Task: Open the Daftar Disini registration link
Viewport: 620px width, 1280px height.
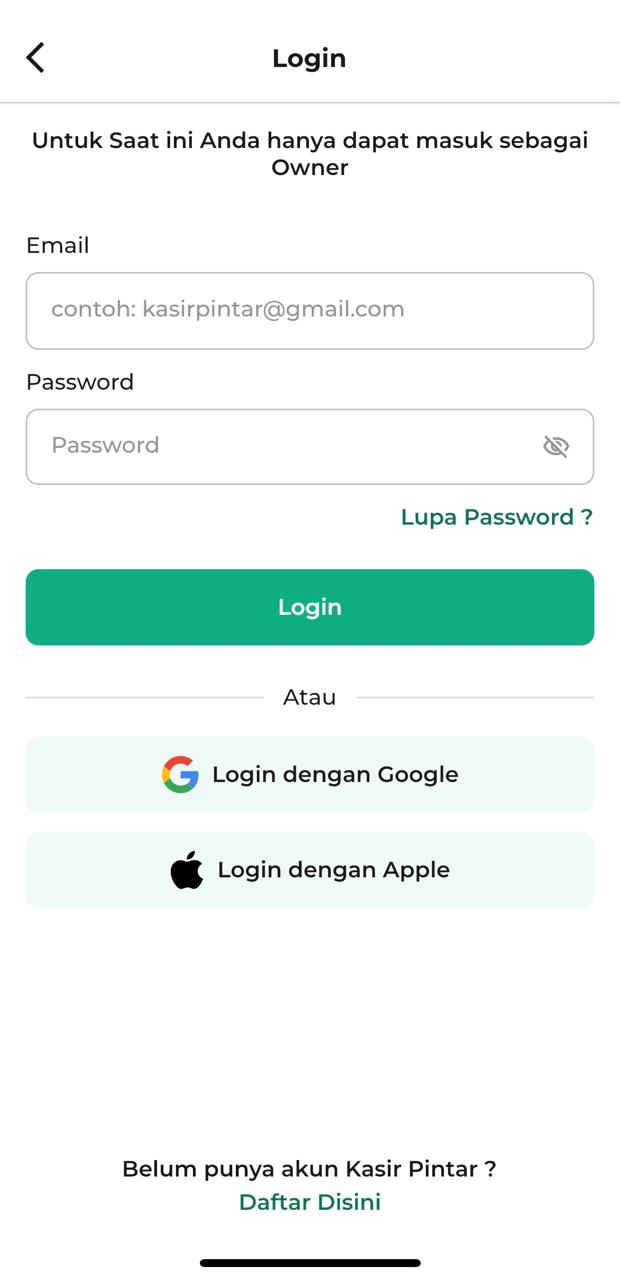Action: point(310,1202)
